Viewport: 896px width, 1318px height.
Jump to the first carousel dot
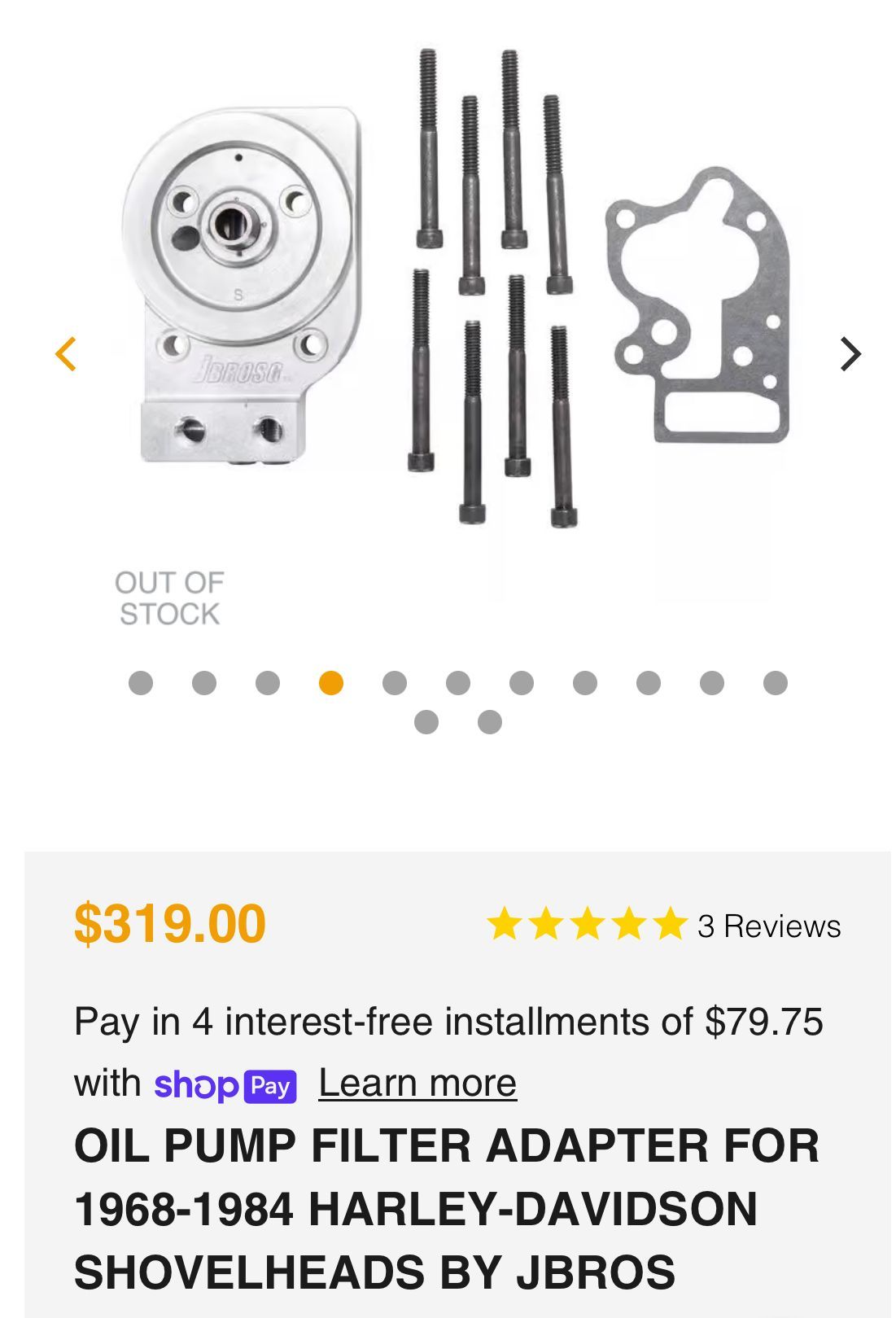point(141,683)
